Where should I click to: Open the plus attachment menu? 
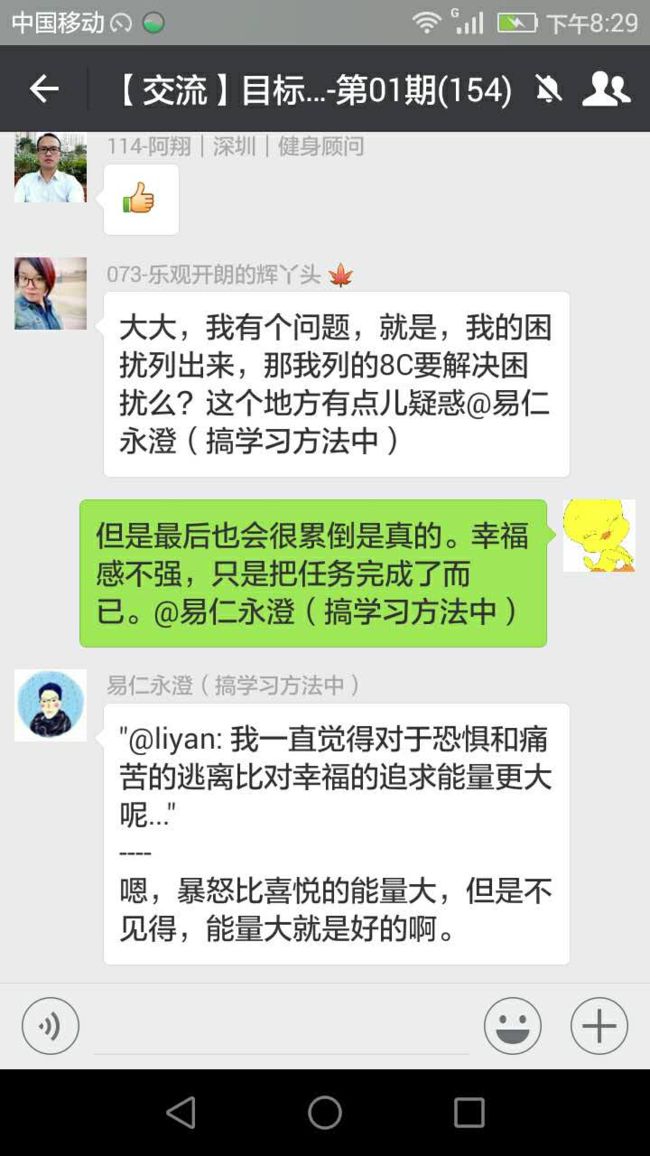pyautogui.click(x=599, y=1026)
